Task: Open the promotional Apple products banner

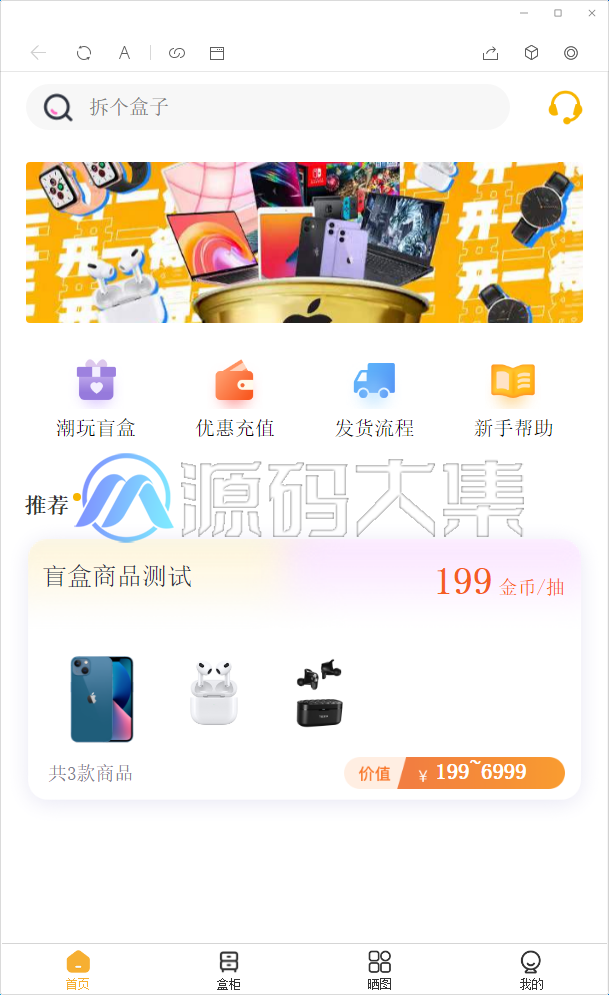Action: coord(304,242)
